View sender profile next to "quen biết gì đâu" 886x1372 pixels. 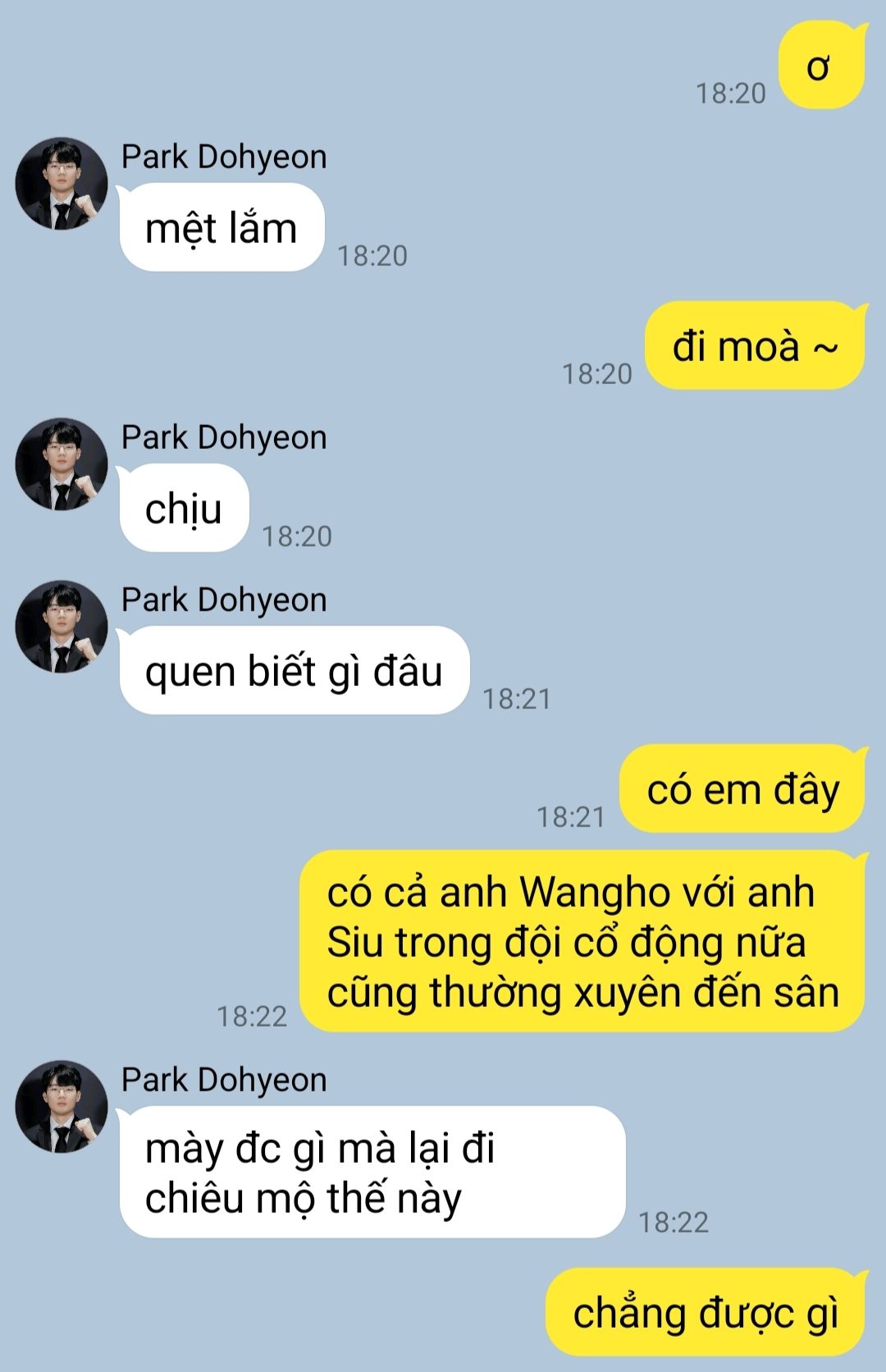pyautogui.click(x=62, y=626)
